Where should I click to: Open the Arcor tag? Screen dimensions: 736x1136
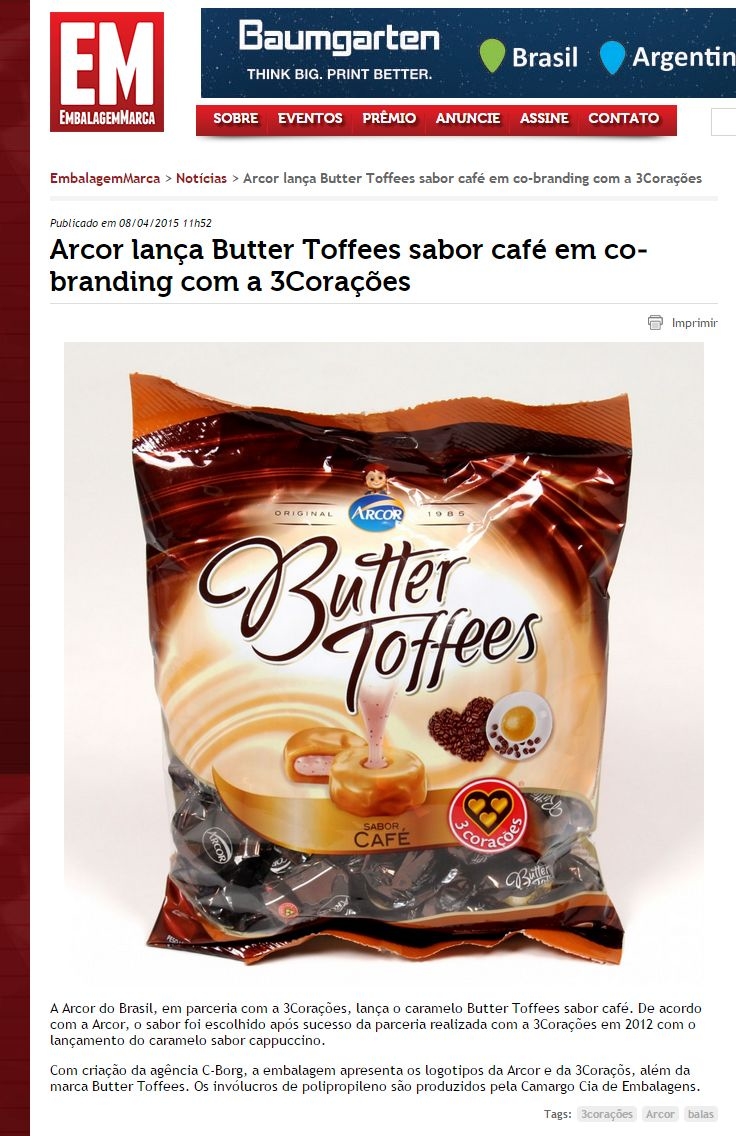pyautogui.click(x=660, y=1114)
